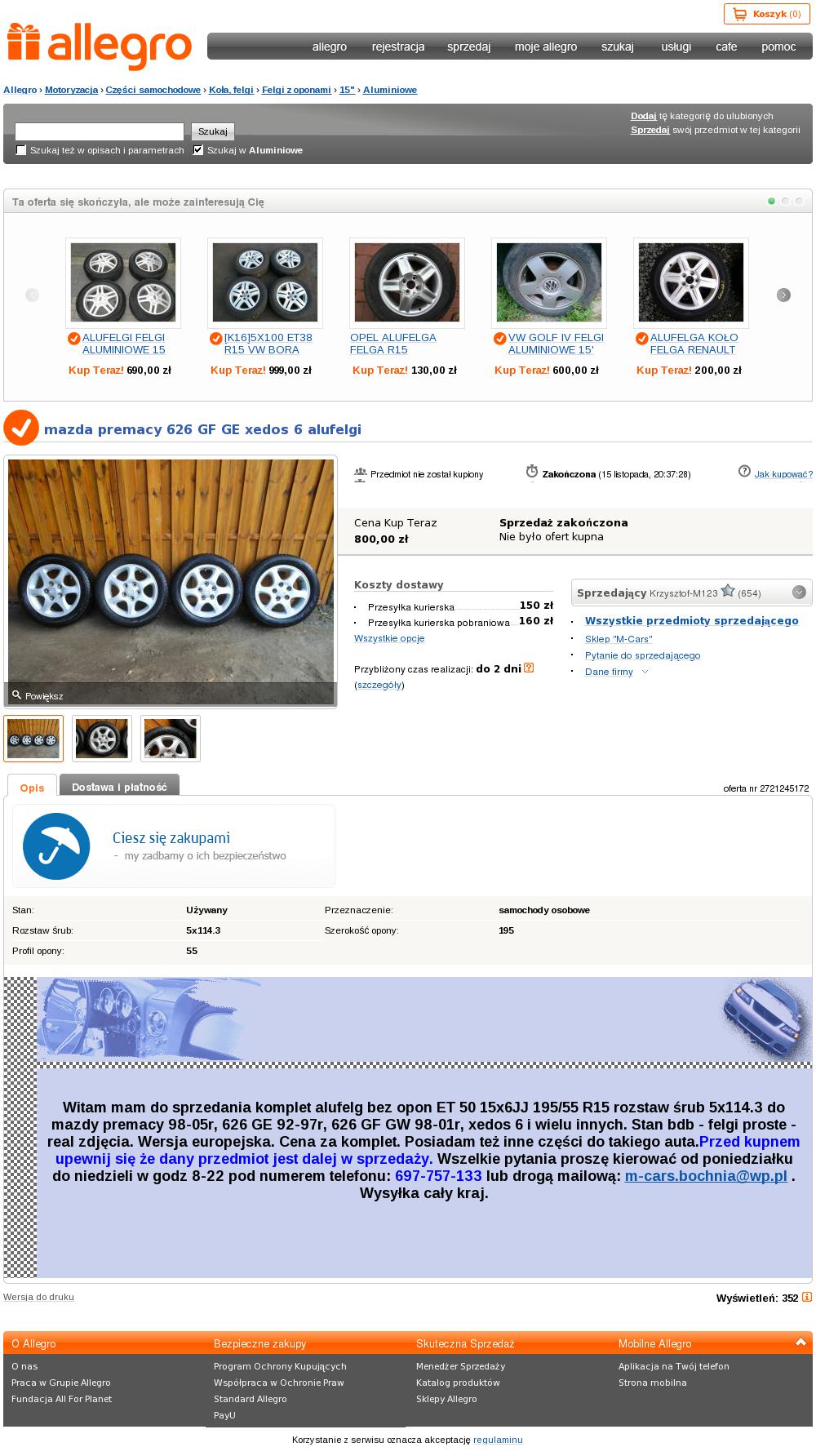816x1456 pixels.
Task: Open Jak kupować help link
Action: [783, 474]
